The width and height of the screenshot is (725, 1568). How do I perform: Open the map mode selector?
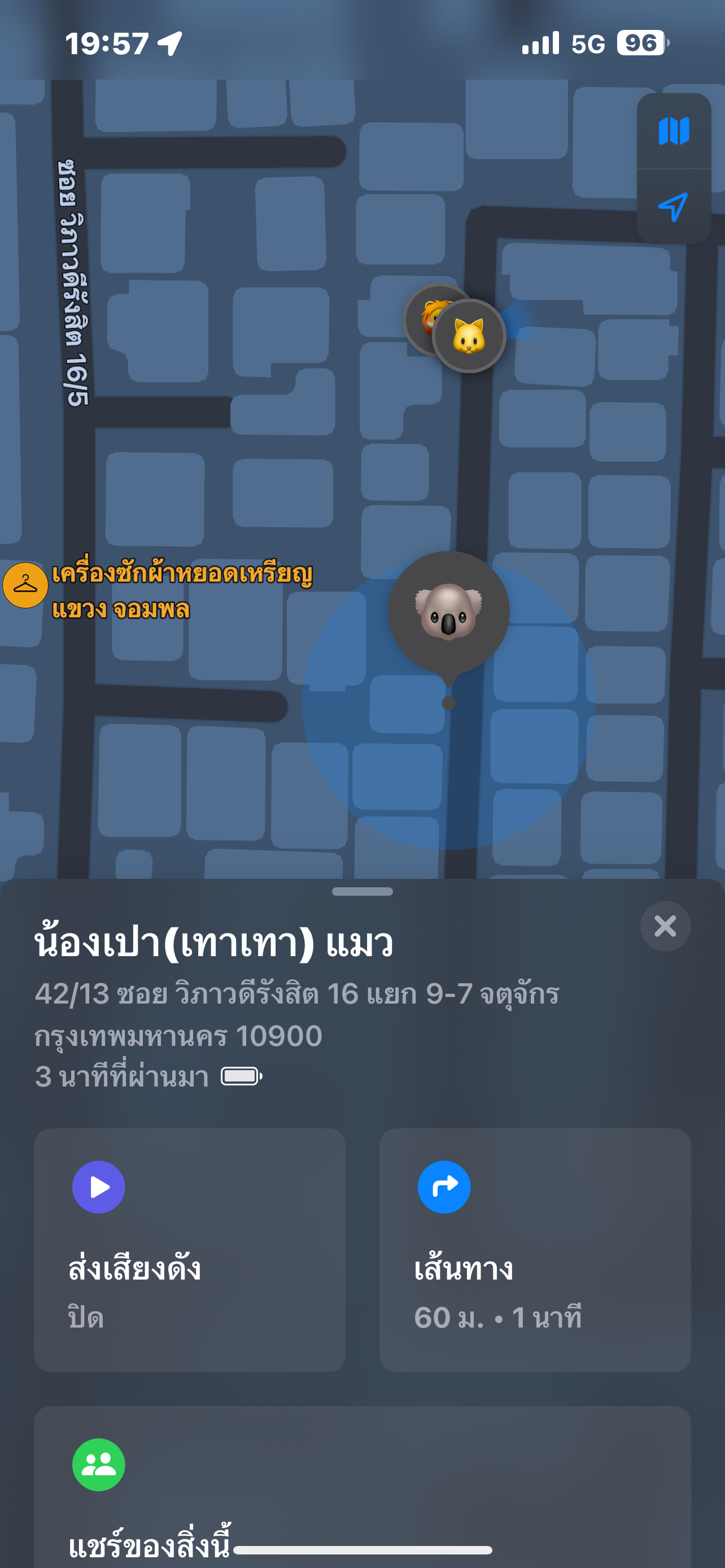(673, 131)
